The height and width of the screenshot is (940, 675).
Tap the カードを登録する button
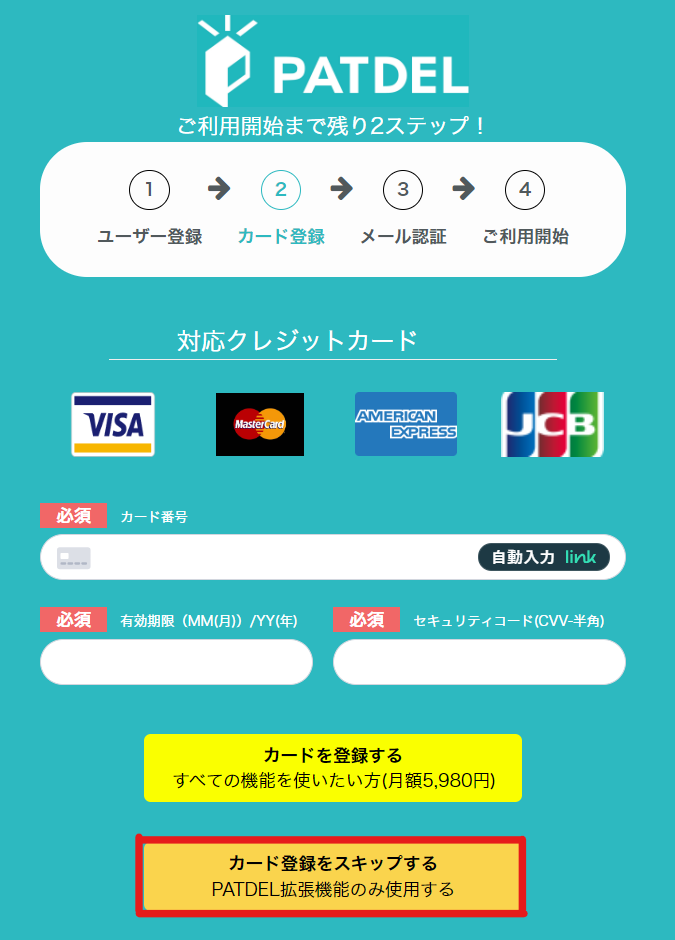[332, 767]
